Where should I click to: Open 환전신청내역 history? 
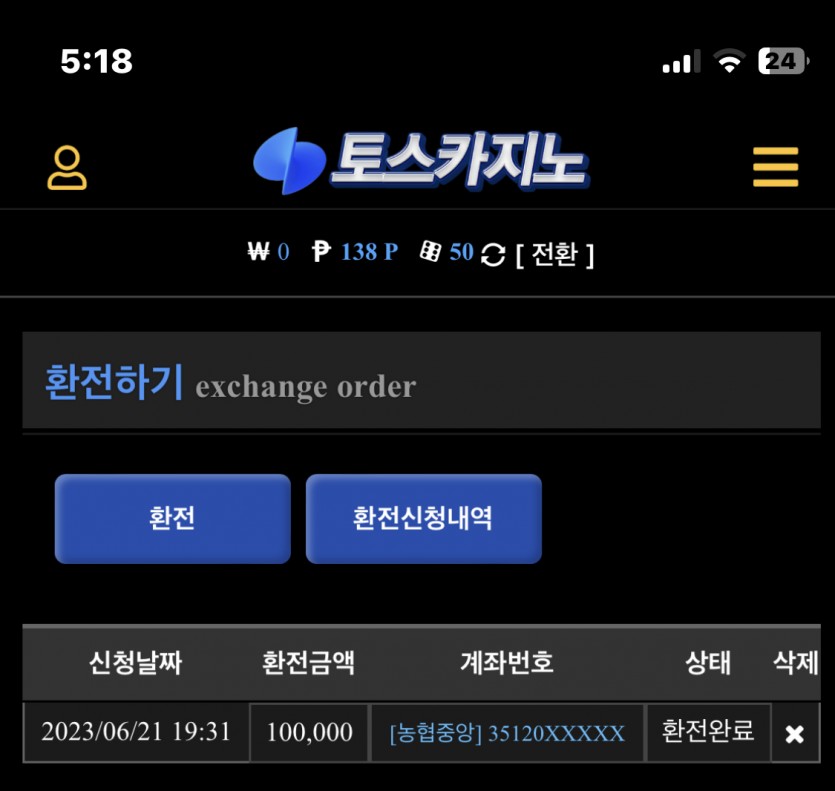click(423, 518)
